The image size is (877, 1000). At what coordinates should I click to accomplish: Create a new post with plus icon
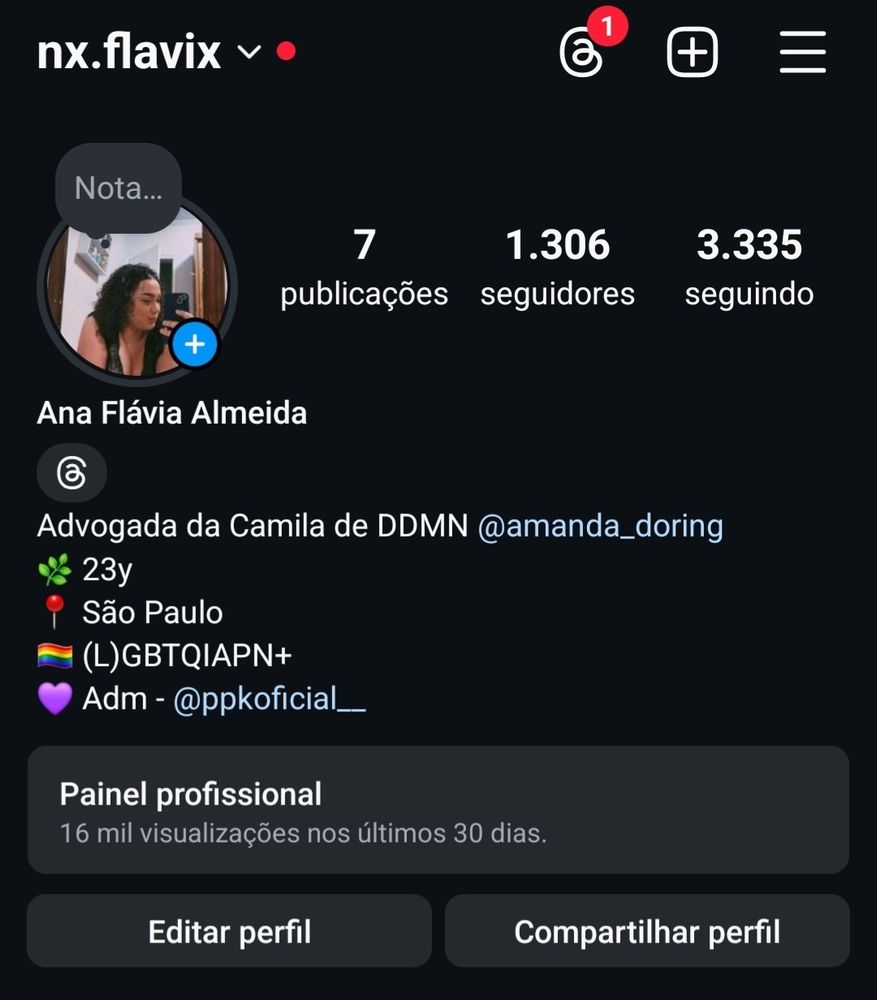692,52
